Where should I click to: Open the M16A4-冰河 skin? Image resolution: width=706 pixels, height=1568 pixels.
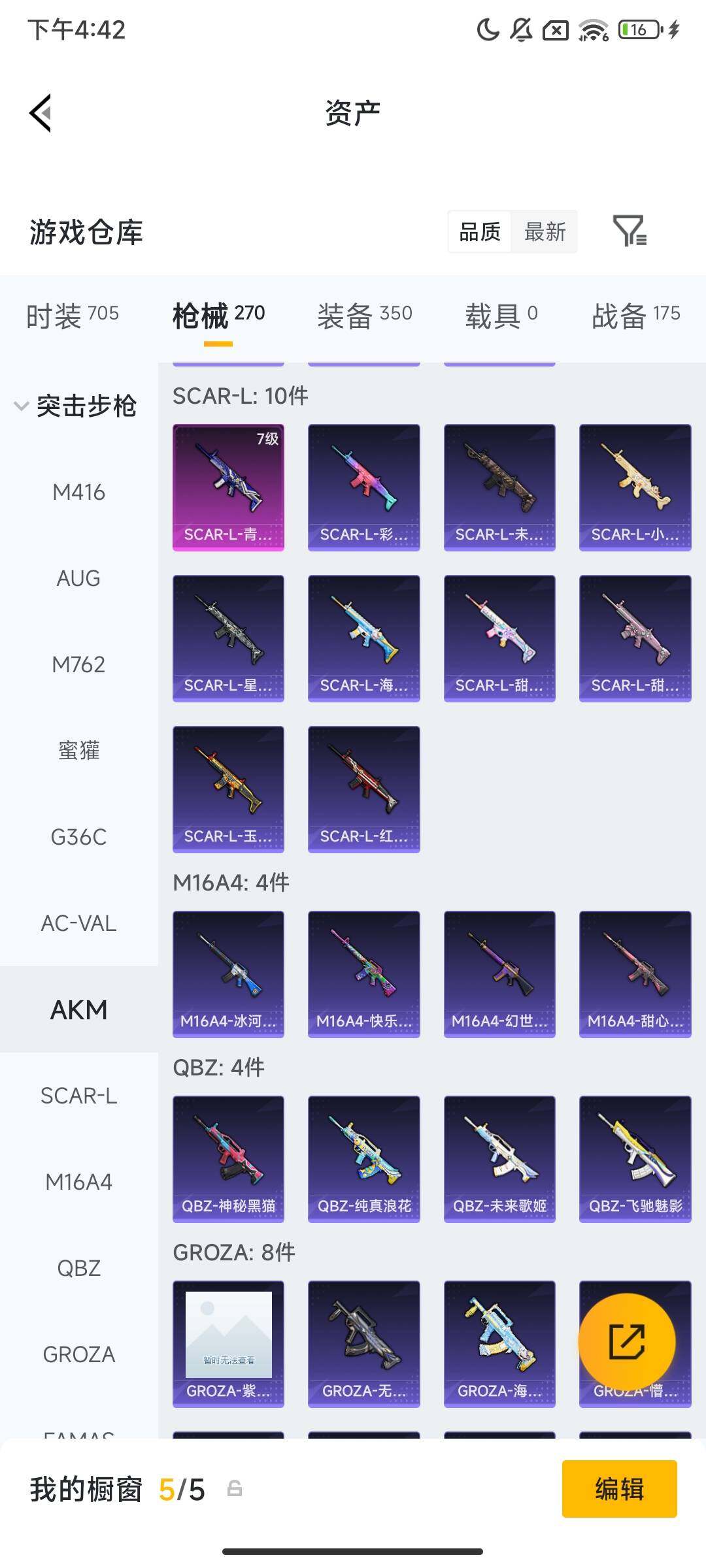227,972
